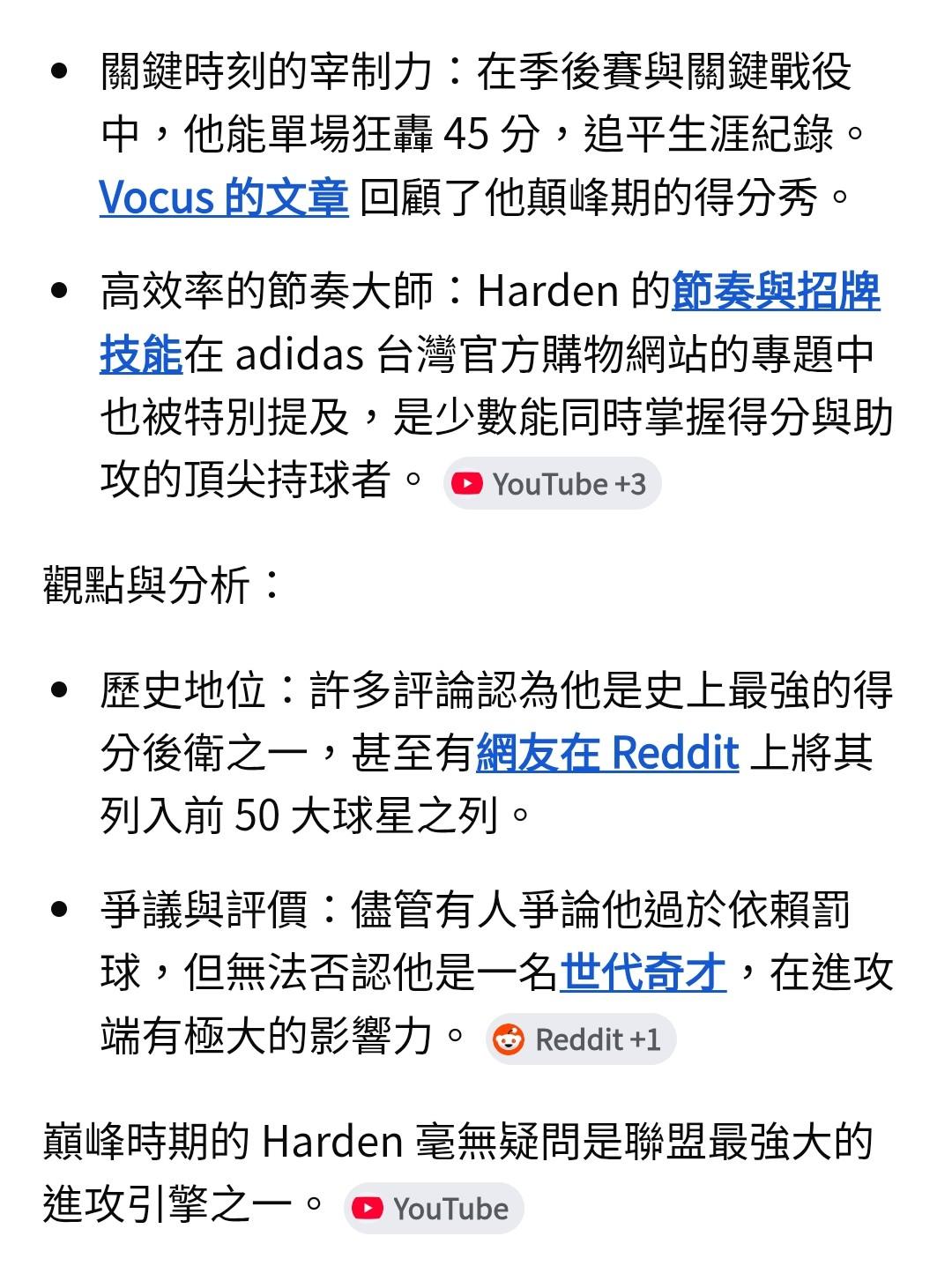
Task: Open the YouTube source chip after 進攻引擎之一
Action: pyautogui.click(x=434, y=1208)
